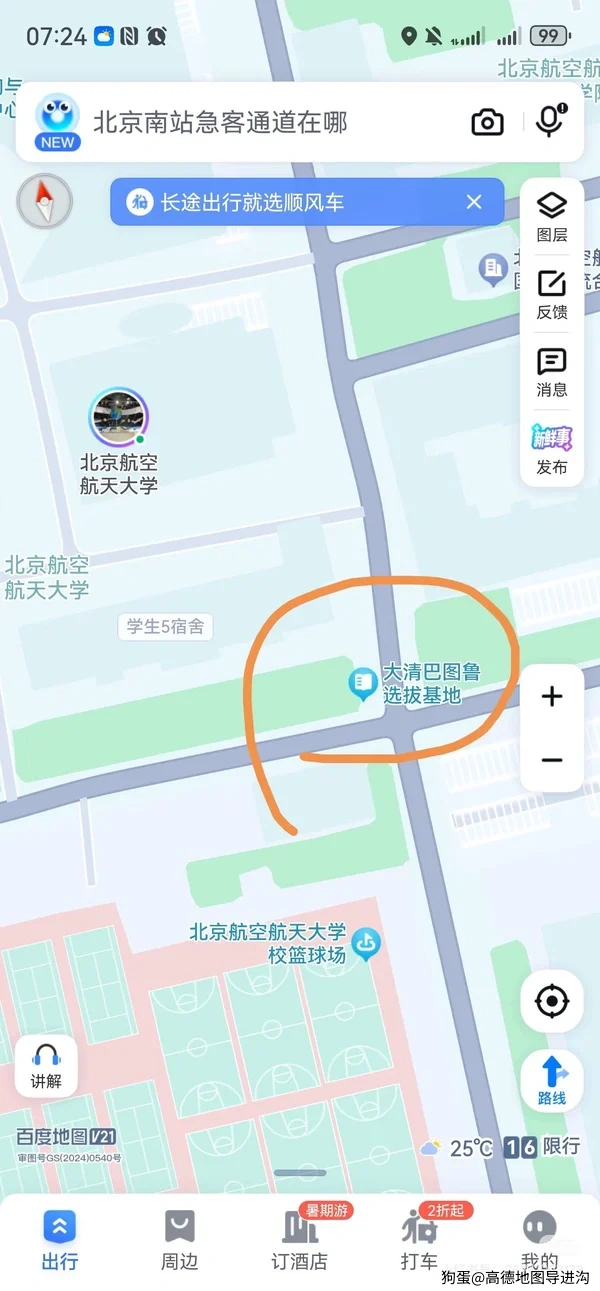Switch to the 我的 tab
This screenshot has width=600, height=1291.
point(539,1238)
